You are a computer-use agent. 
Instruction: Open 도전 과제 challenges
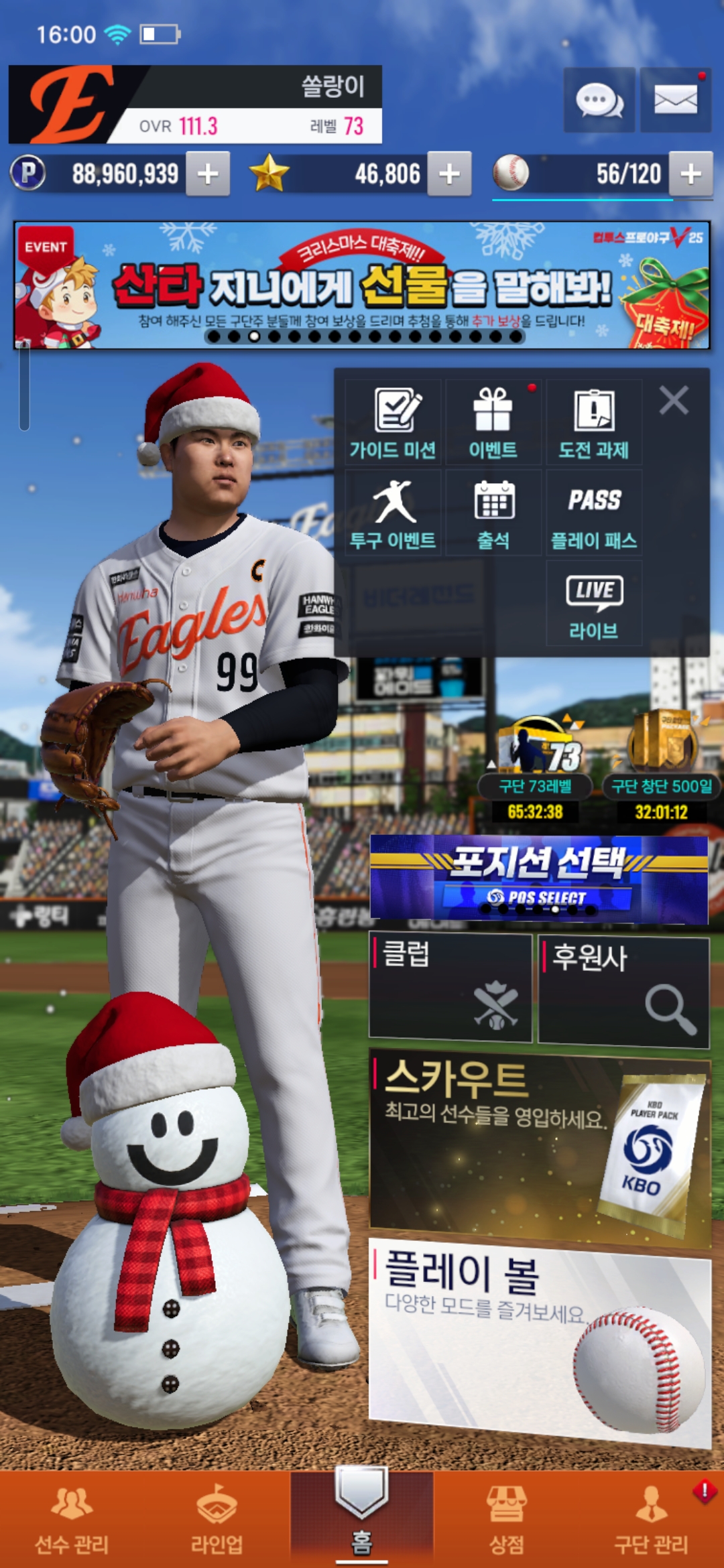594,423
